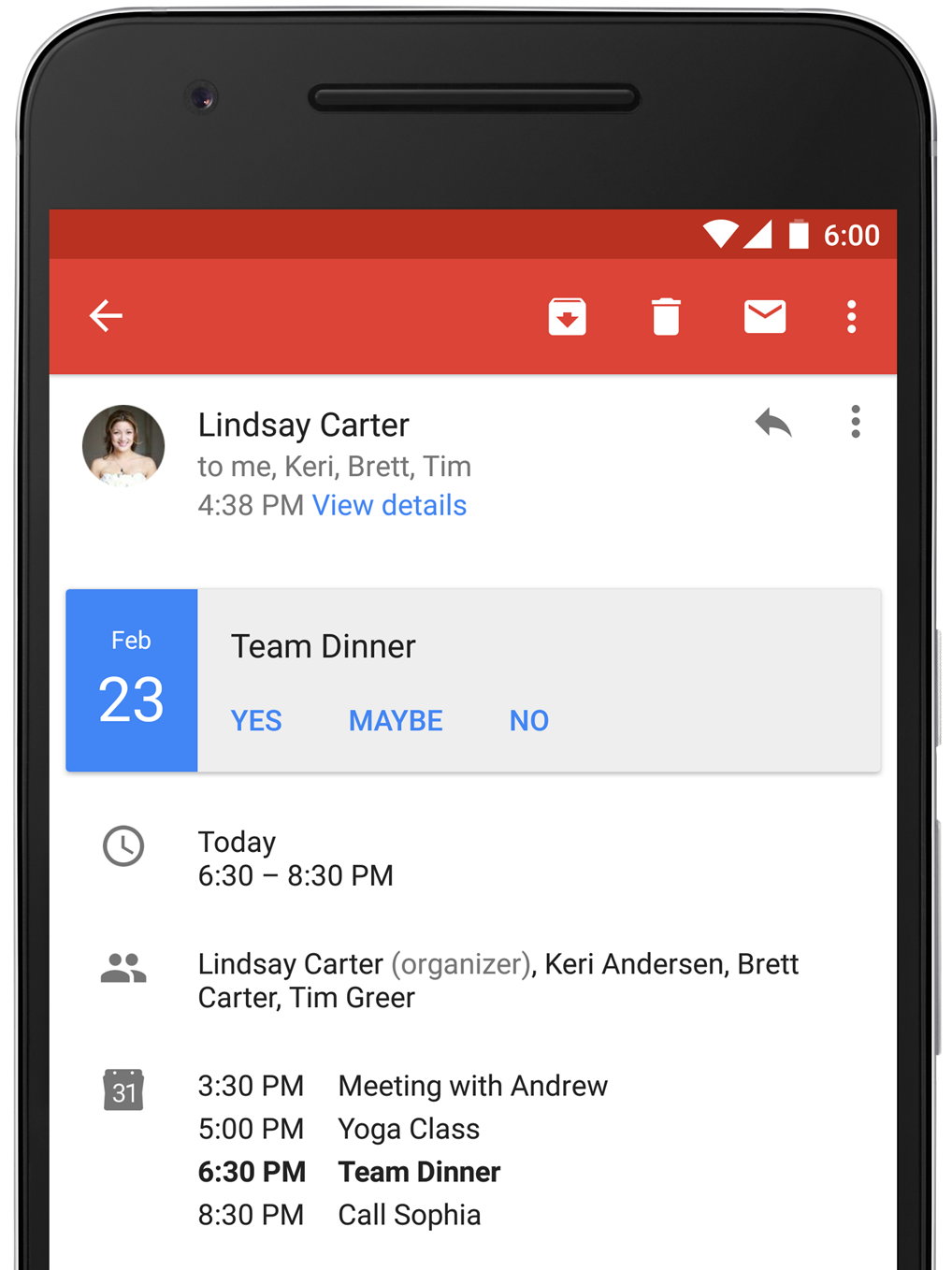Decline Team Dinner with NO
This screenshot has width=952, height=1270.
click(528, 720)
